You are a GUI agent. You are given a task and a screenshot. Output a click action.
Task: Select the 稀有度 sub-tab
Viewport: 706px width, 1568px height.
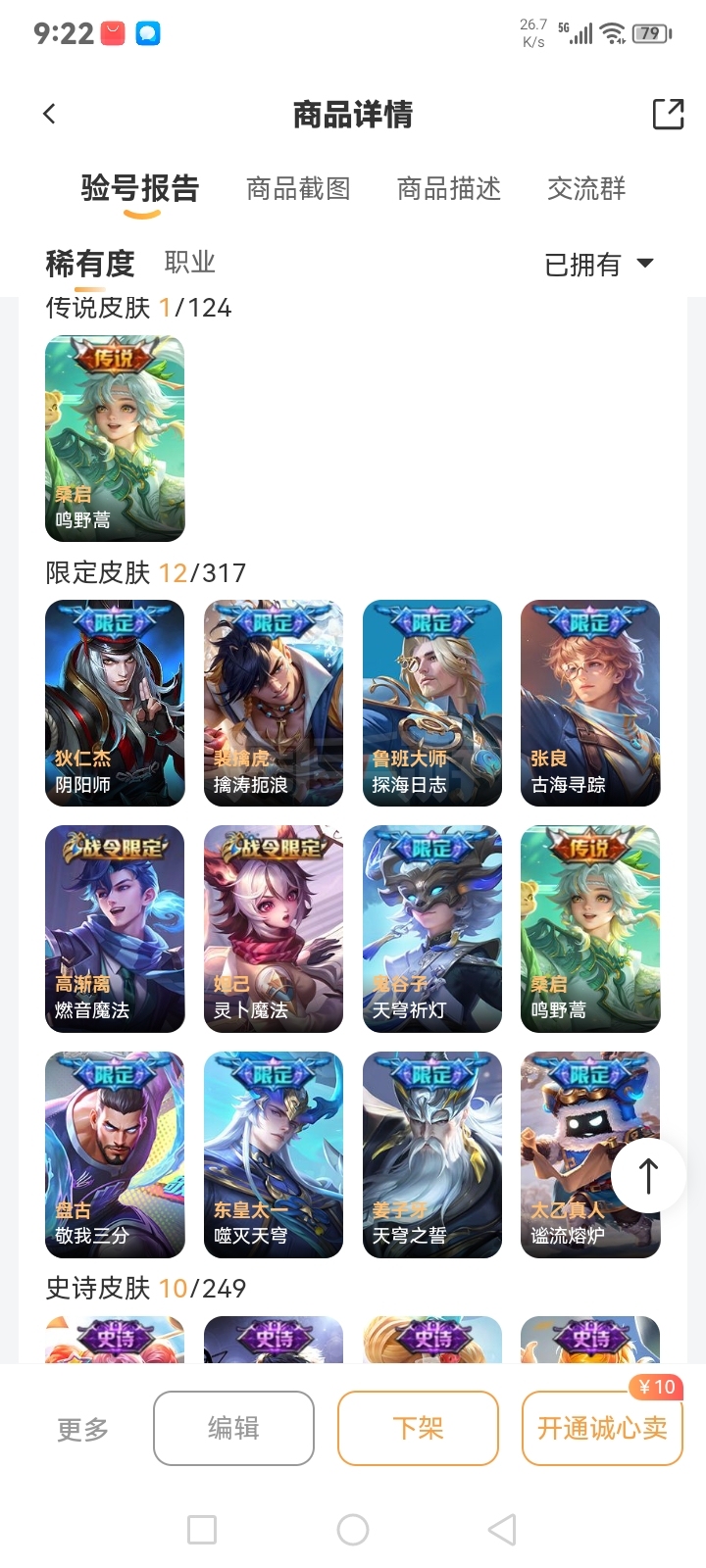click(89, 263)
